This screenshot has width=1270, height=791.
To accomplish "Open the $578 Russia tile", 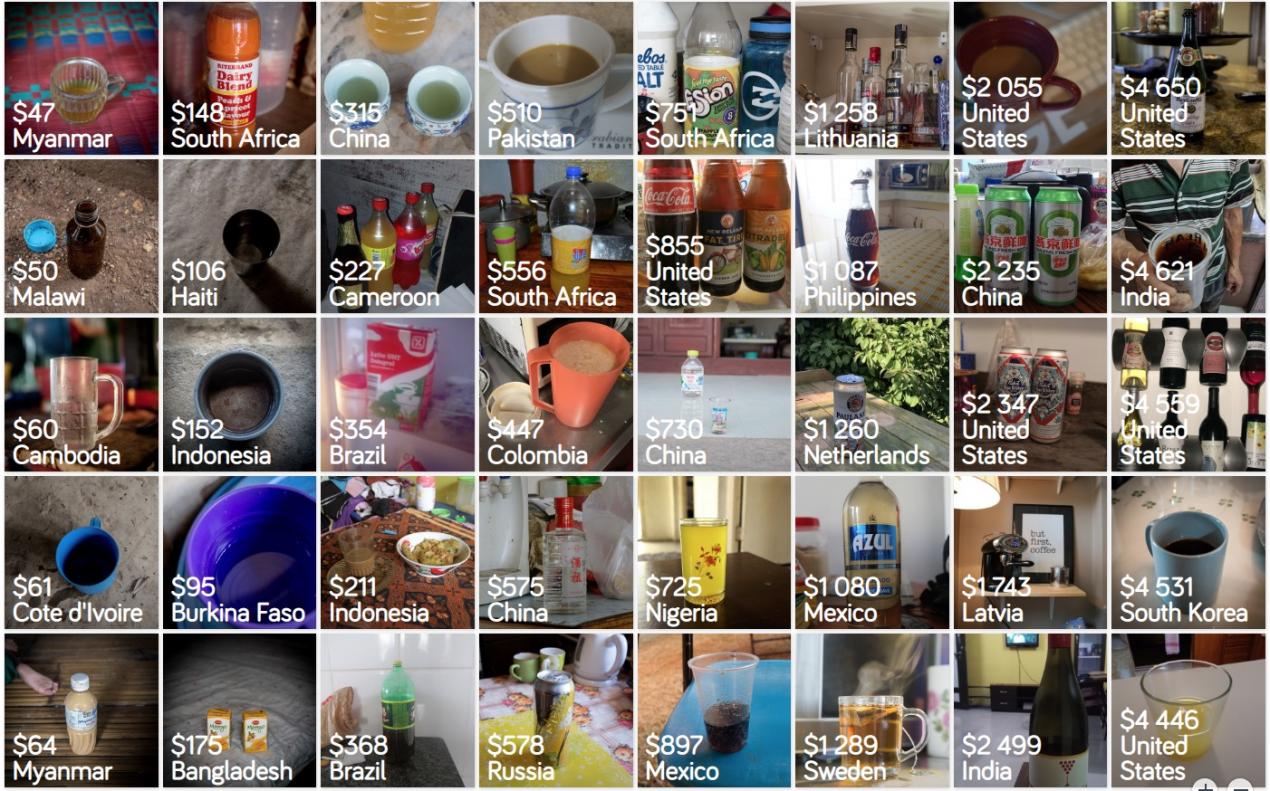I will pos(555,710).
